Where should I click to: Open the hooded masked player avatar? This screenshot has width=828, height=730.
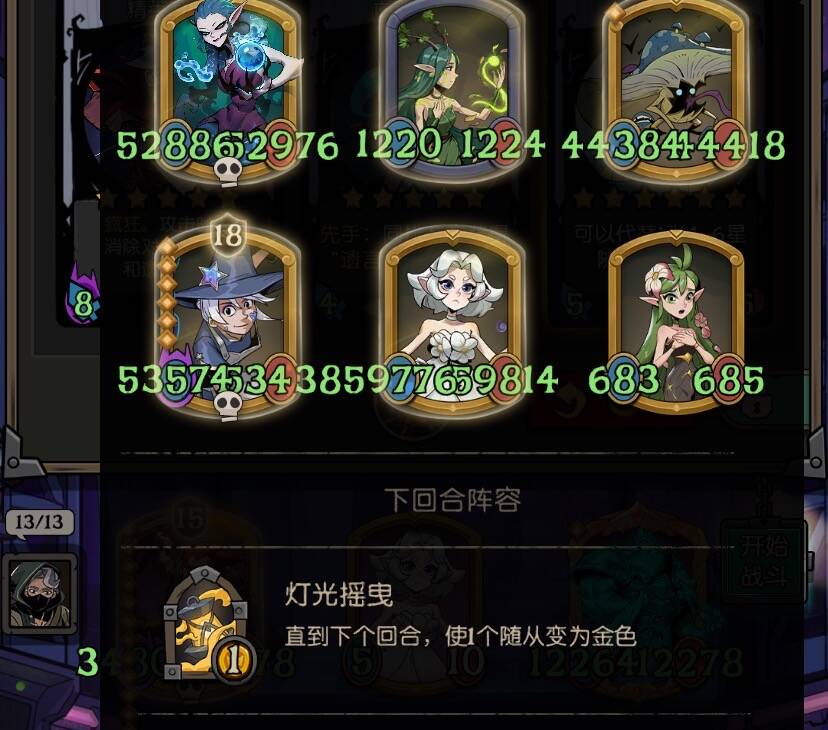click(39, 592)
